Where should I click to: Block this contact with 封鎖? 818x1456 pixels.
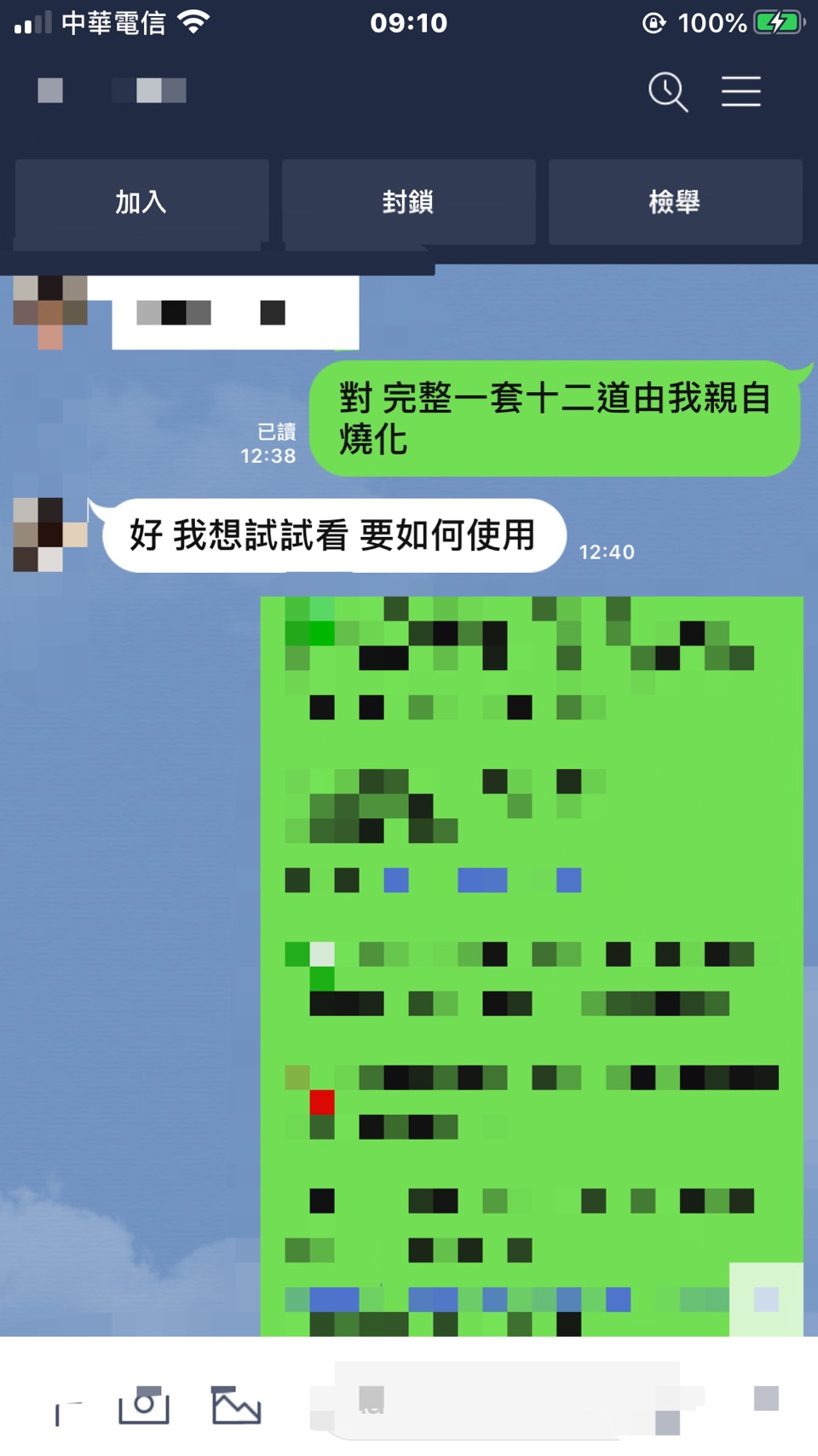408,202
